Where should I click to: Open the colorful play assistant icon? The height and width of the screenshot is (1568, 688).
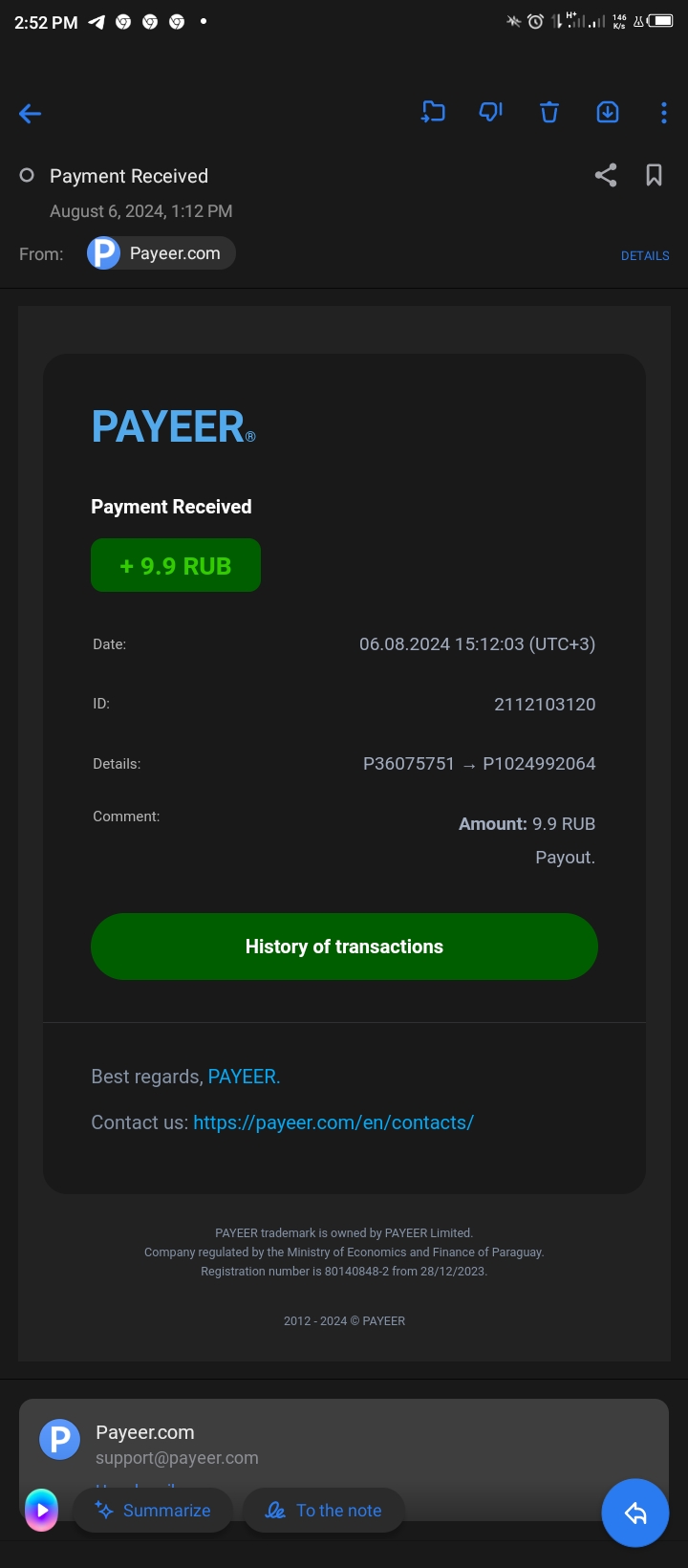coord(41,1511)
